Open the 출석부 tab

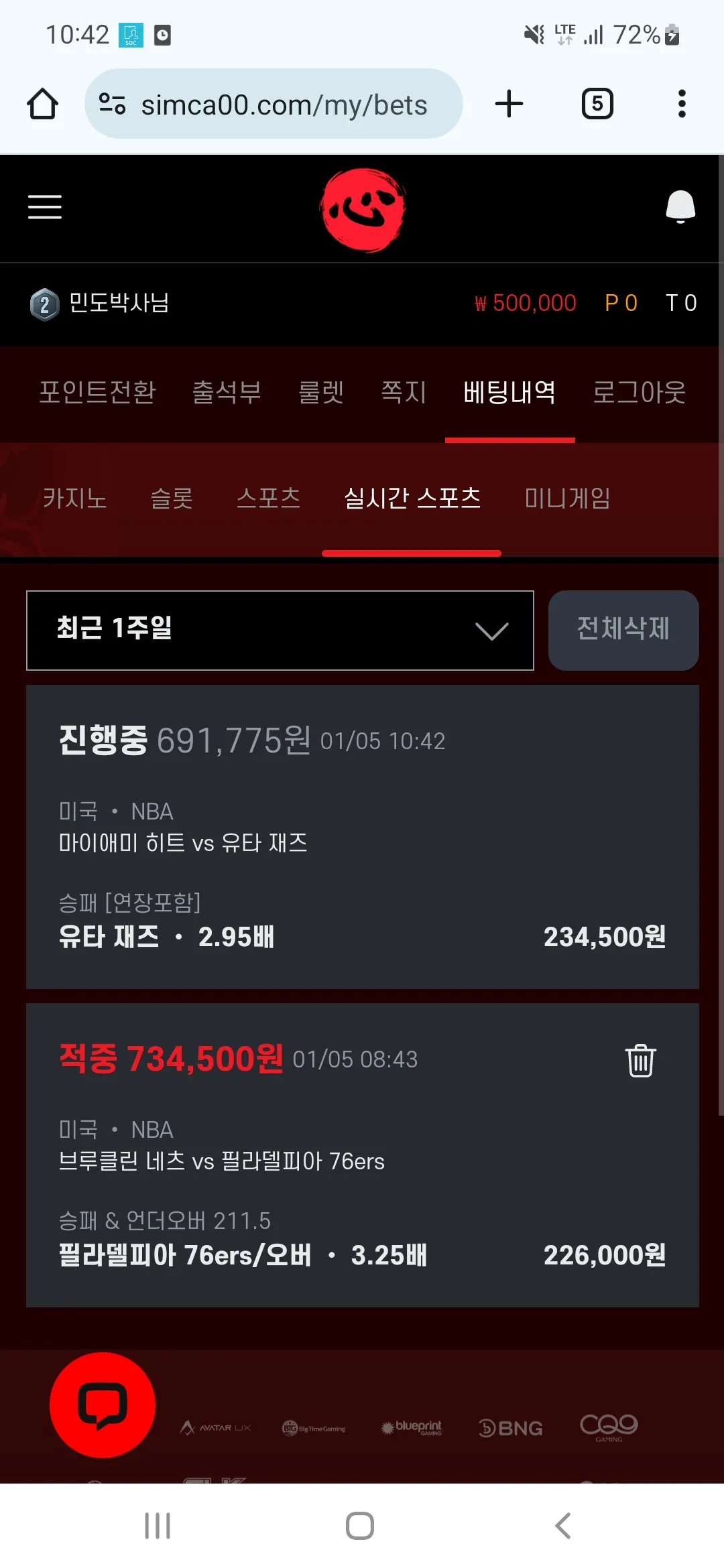coord(227,392)
